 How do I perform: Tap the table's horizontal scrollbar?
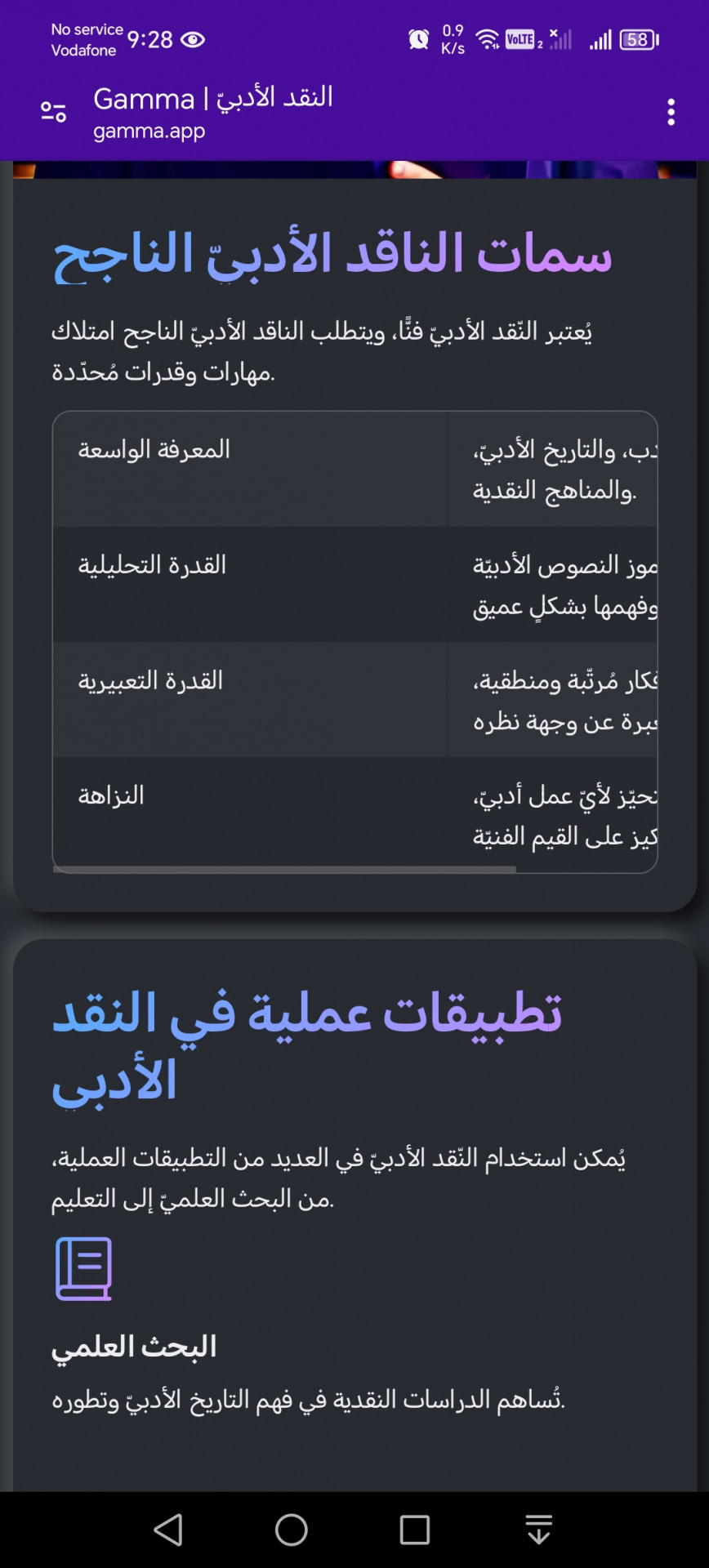(x=284, y=870)
